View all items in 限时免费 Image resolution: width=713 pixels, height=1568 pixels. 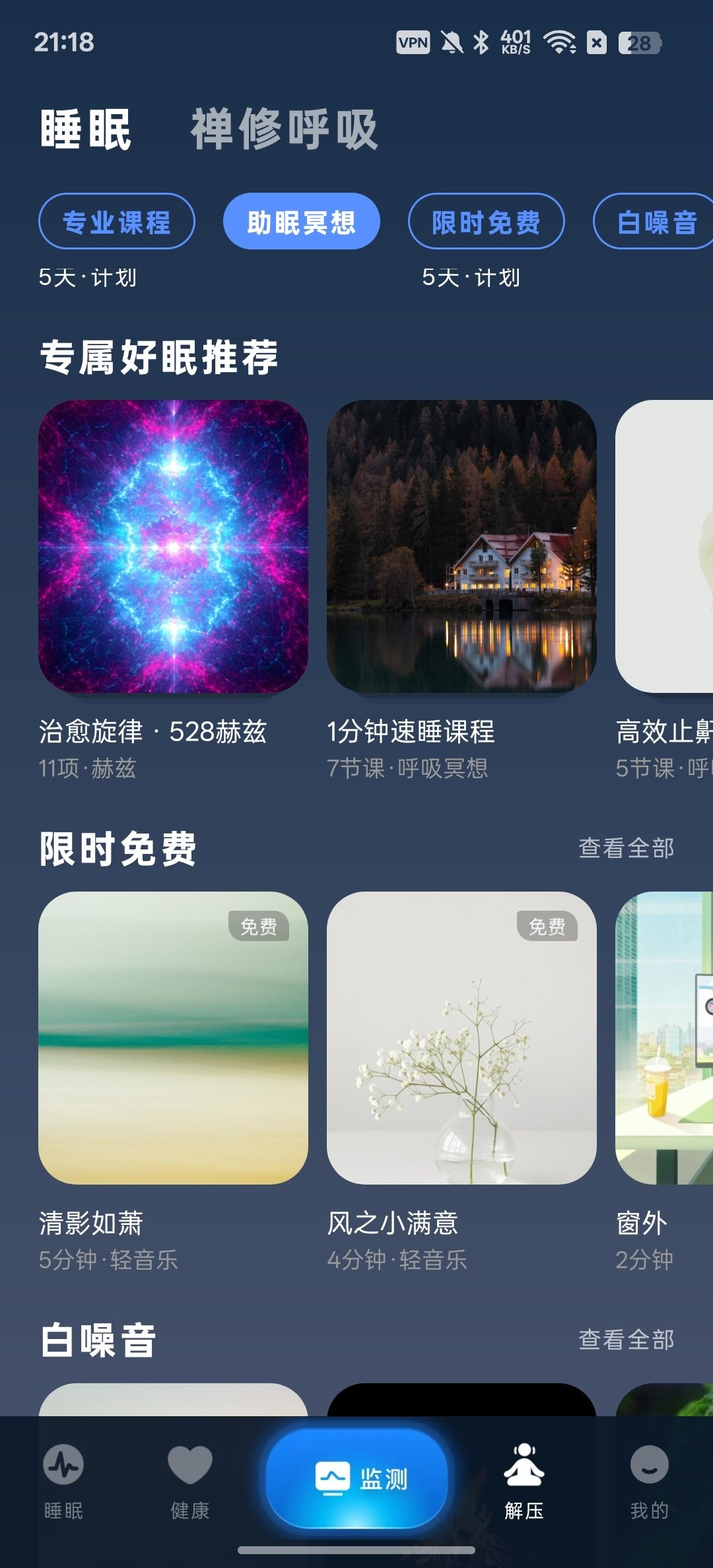click(627, 848)
